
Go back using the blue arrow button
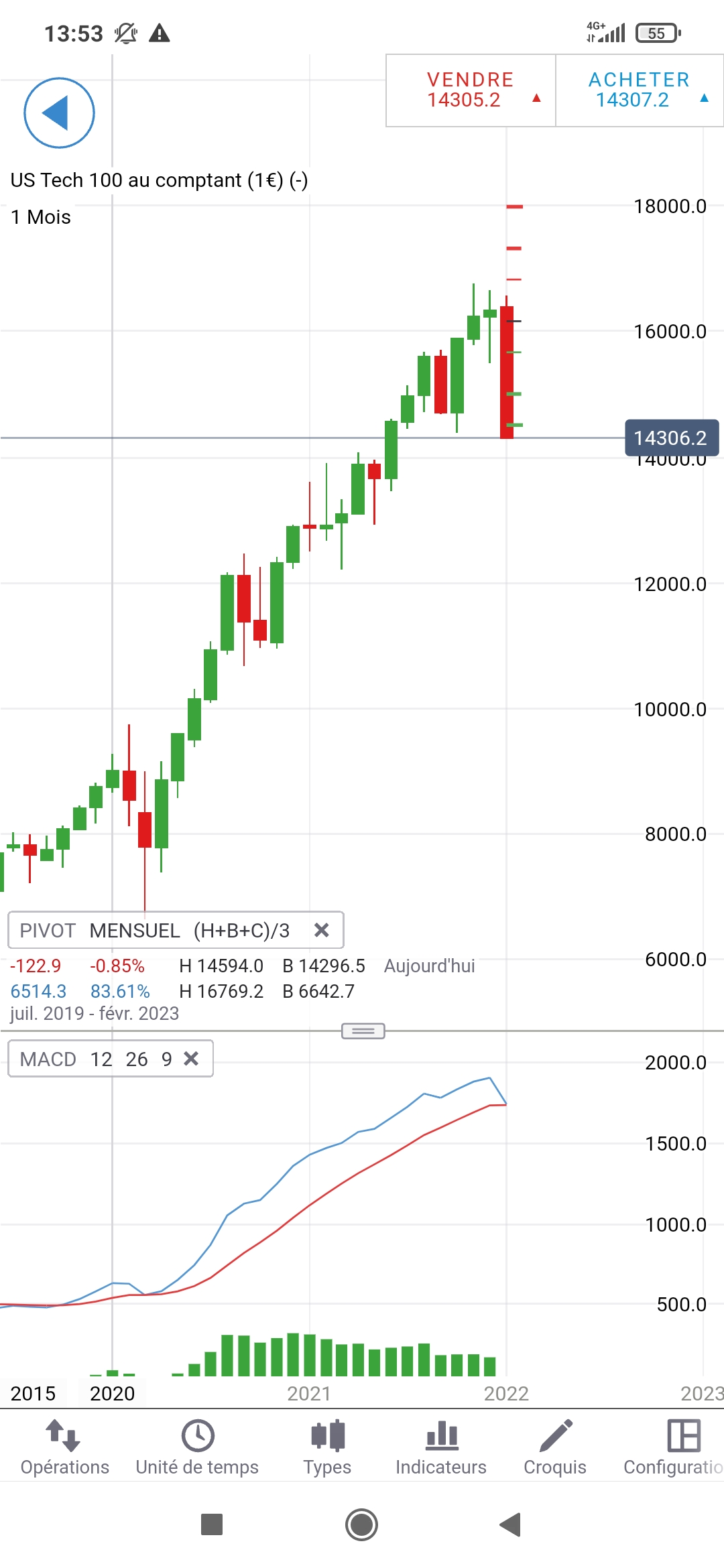(x=59, y=113)
